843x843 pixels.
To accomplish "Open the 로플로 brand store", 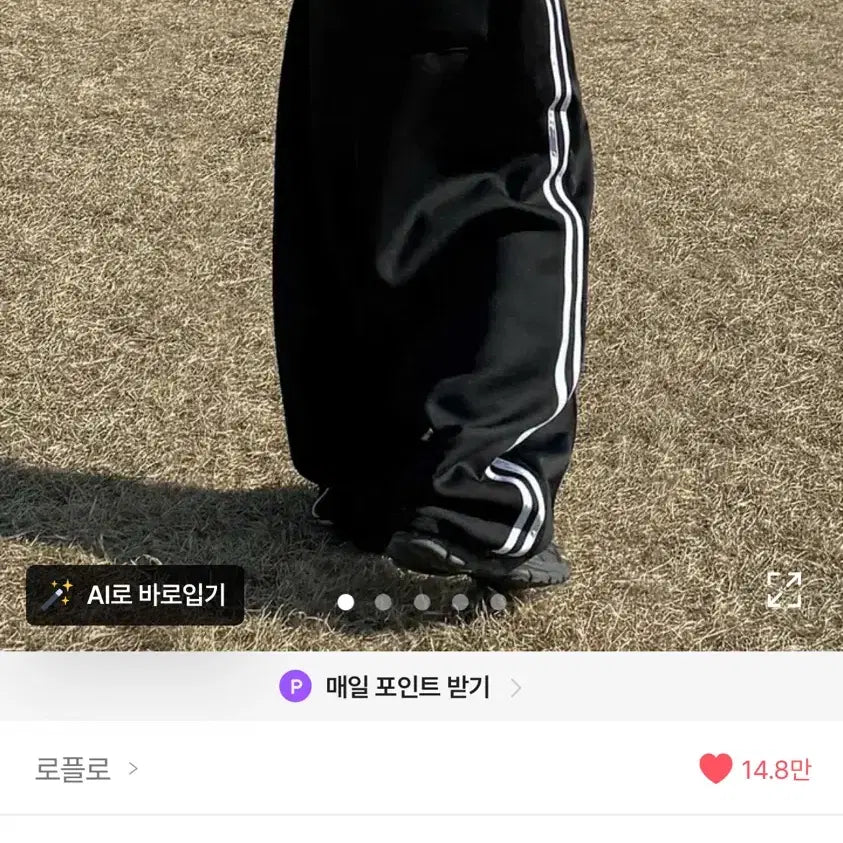I will coord(86,769).
